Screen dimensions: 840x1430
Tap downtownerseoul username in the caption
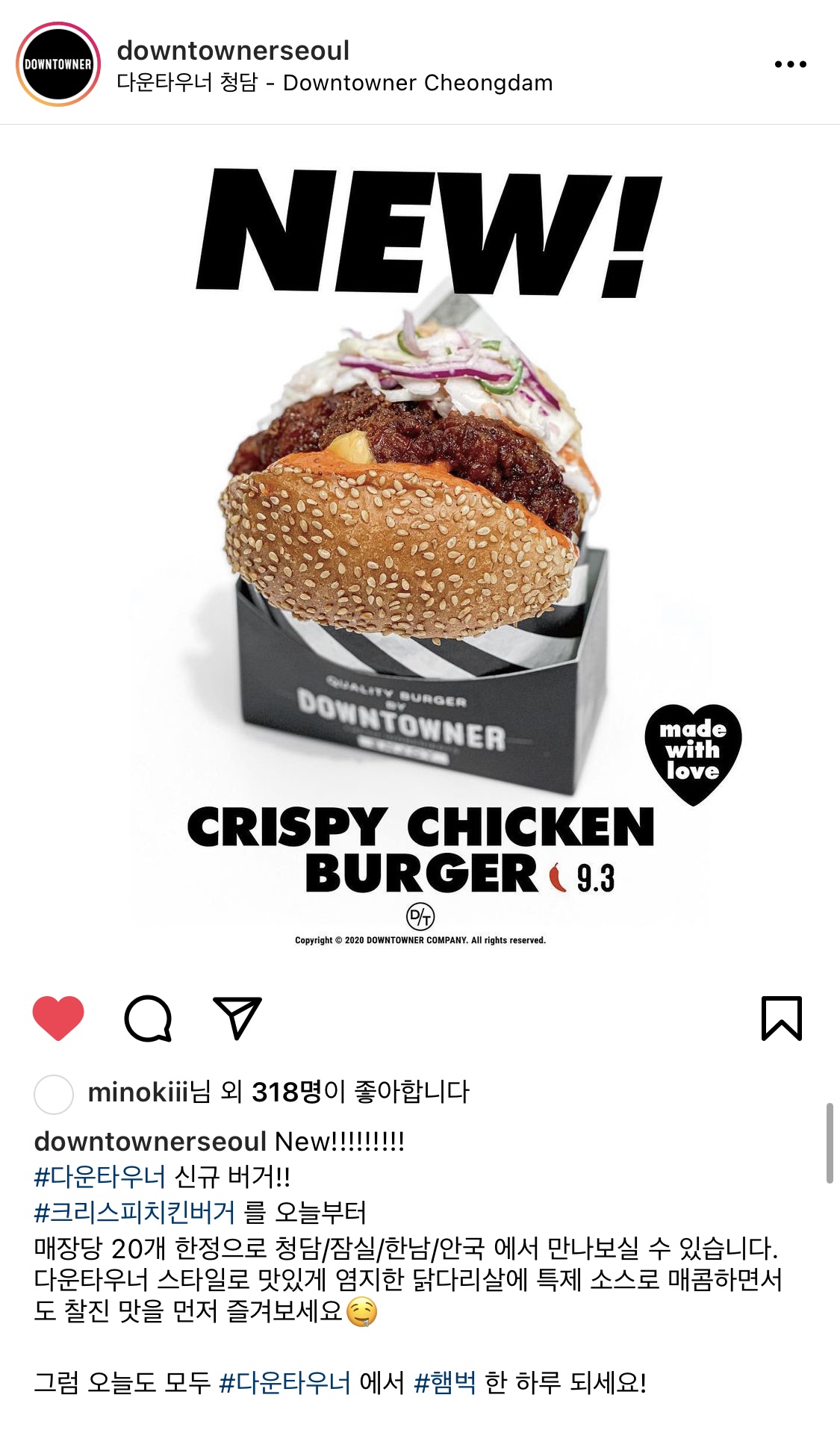coord(150,1142)
